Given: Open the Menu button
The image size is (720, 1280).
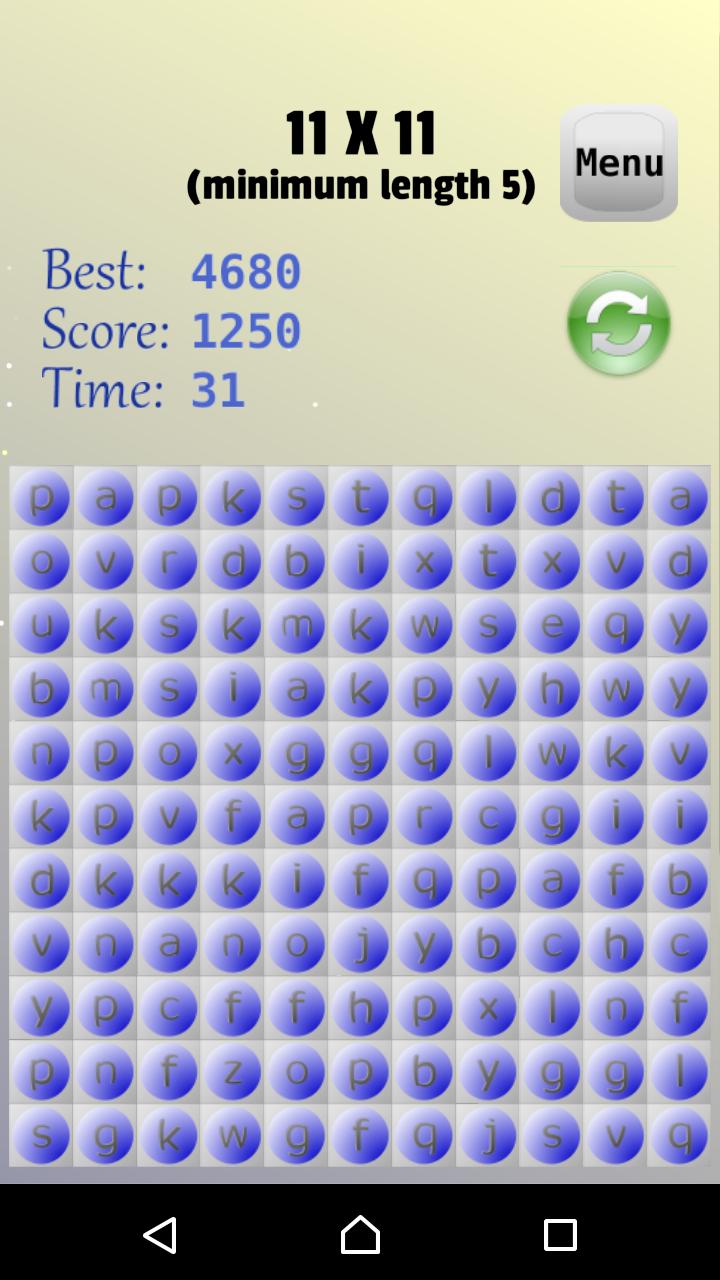Looking at the screenshot, I should point(618,162).
